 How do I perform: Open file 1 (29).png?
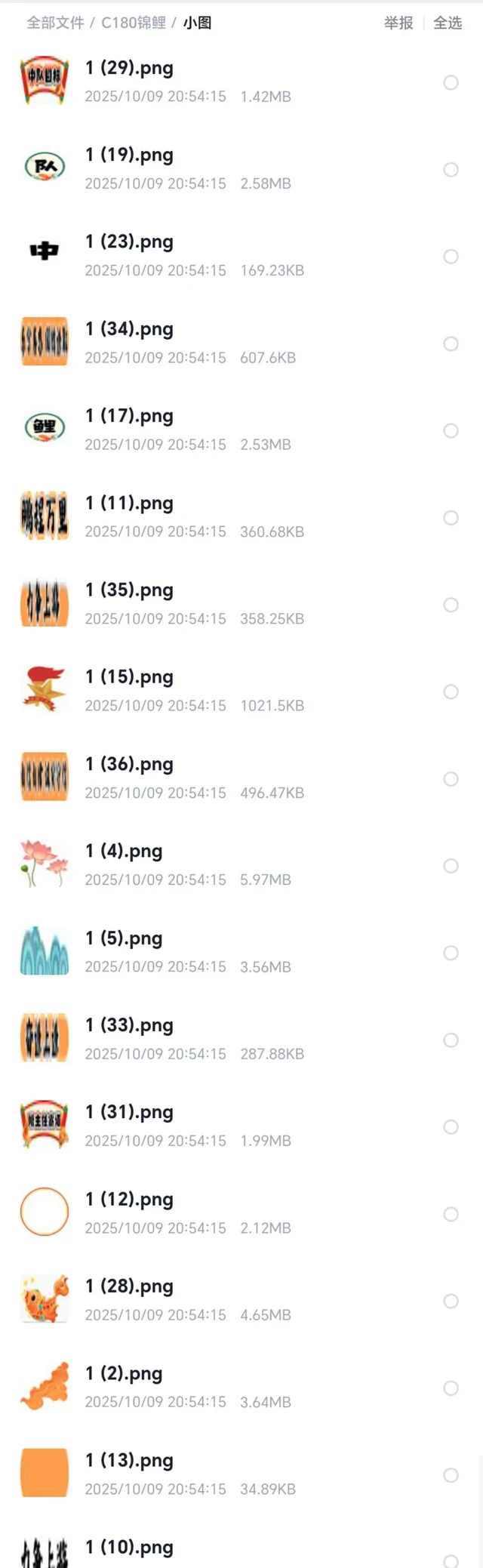[x=129, y=69]
